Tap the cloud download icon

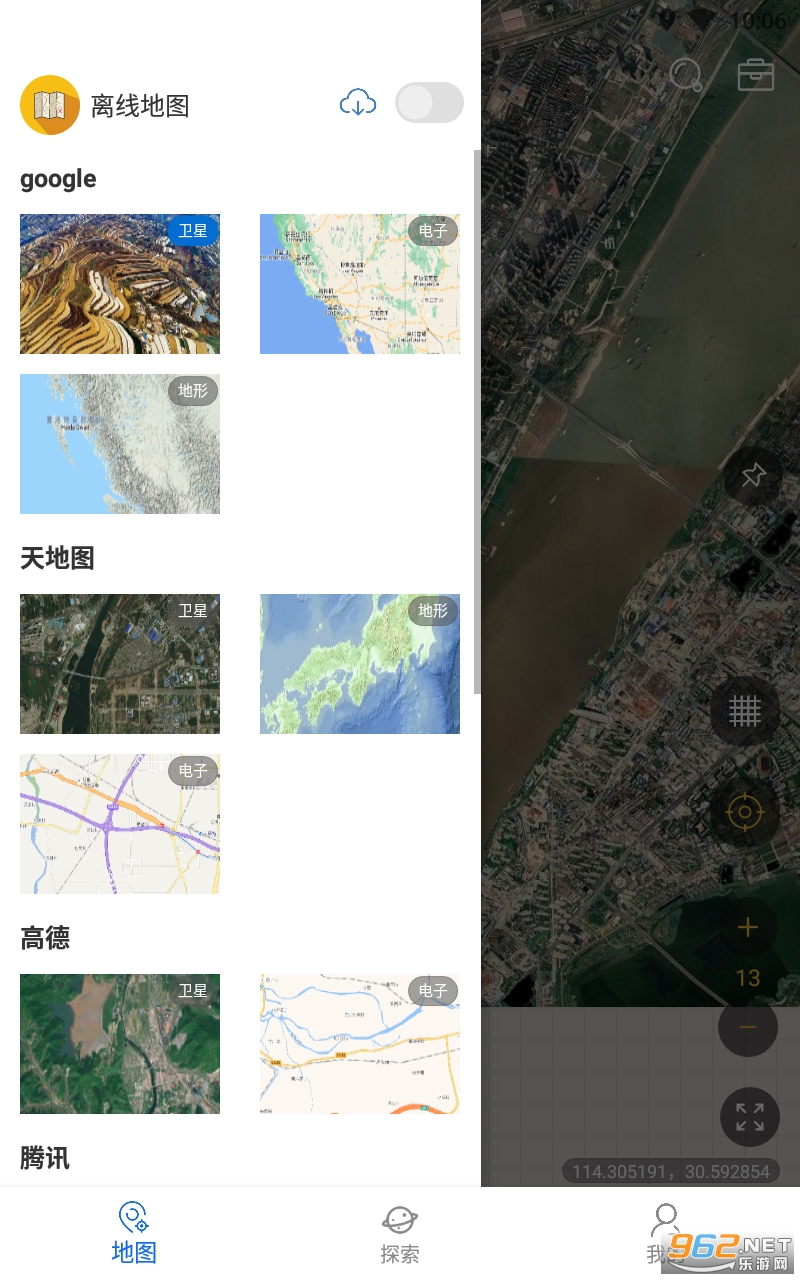point(358,103)
